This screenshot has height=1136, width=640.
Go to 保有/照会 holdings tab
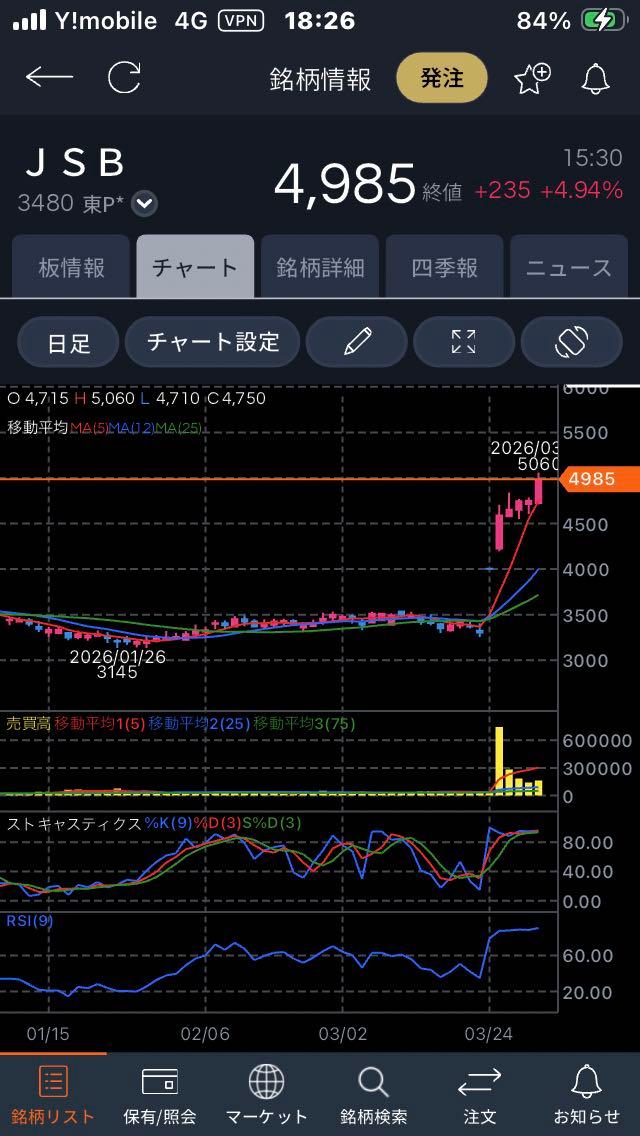(160, 1094)
